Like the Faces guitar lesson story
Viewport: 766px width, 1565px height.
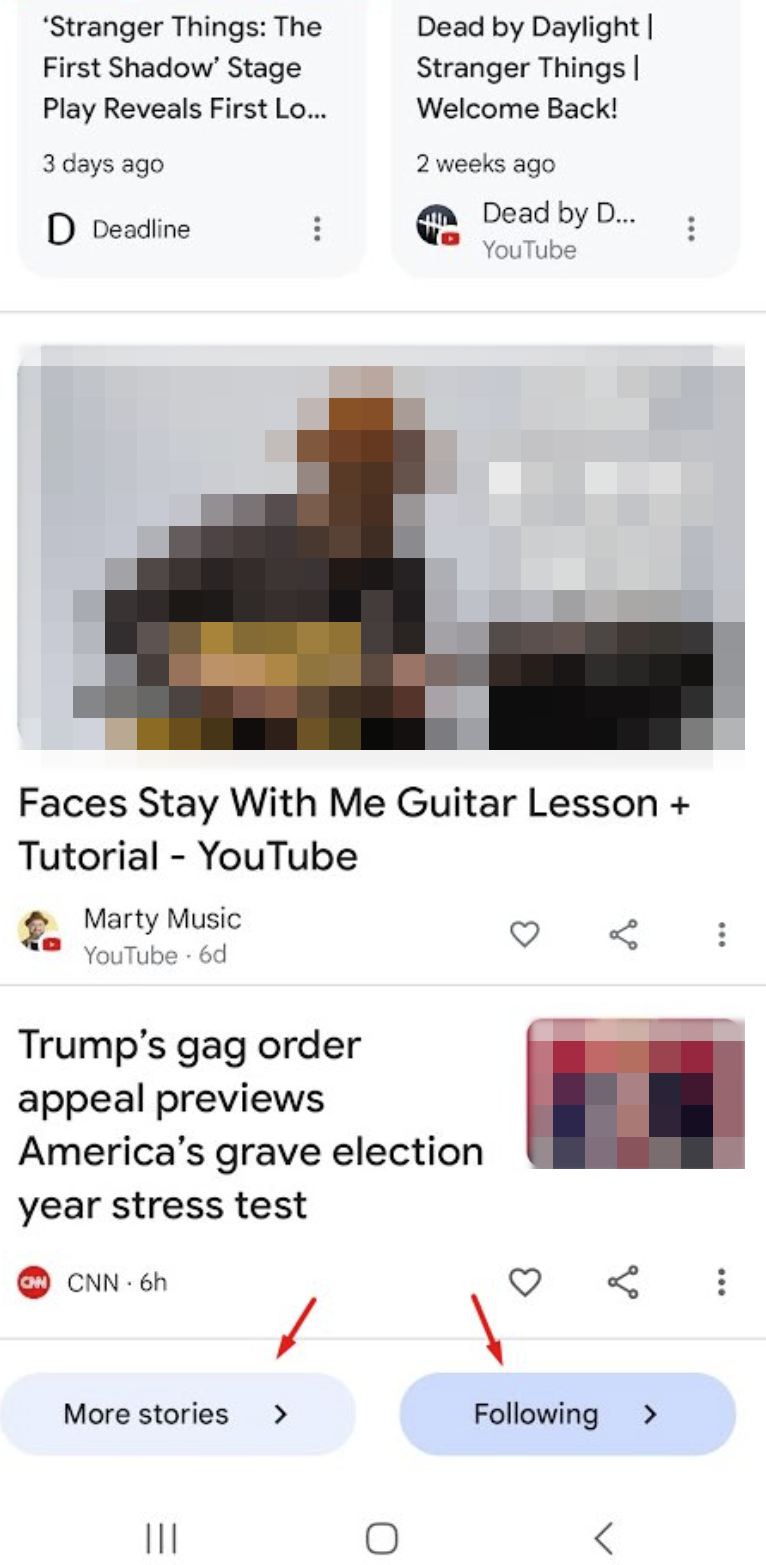point(525,934)
